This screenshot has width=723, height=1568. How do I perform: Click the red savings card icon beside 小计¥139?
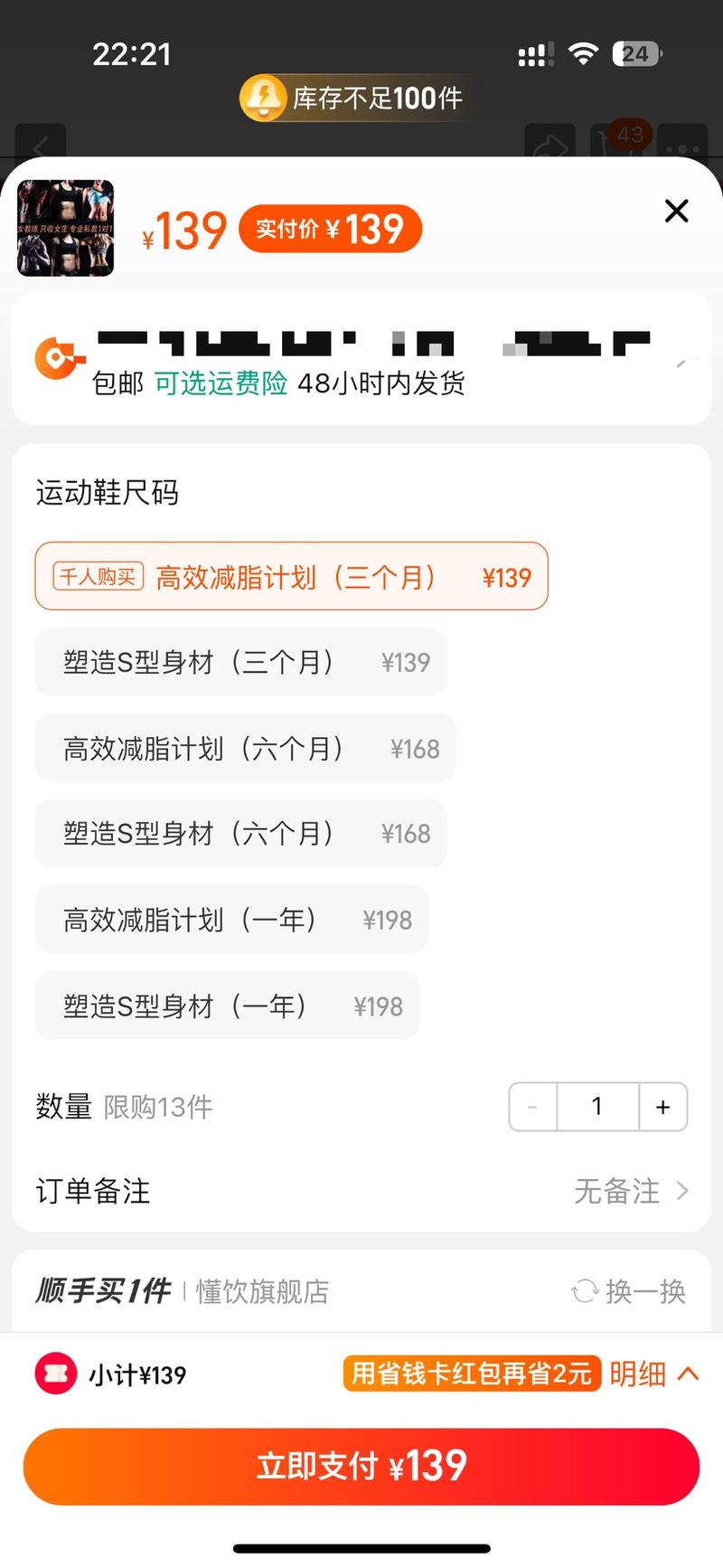click(x=56, y=1374)
